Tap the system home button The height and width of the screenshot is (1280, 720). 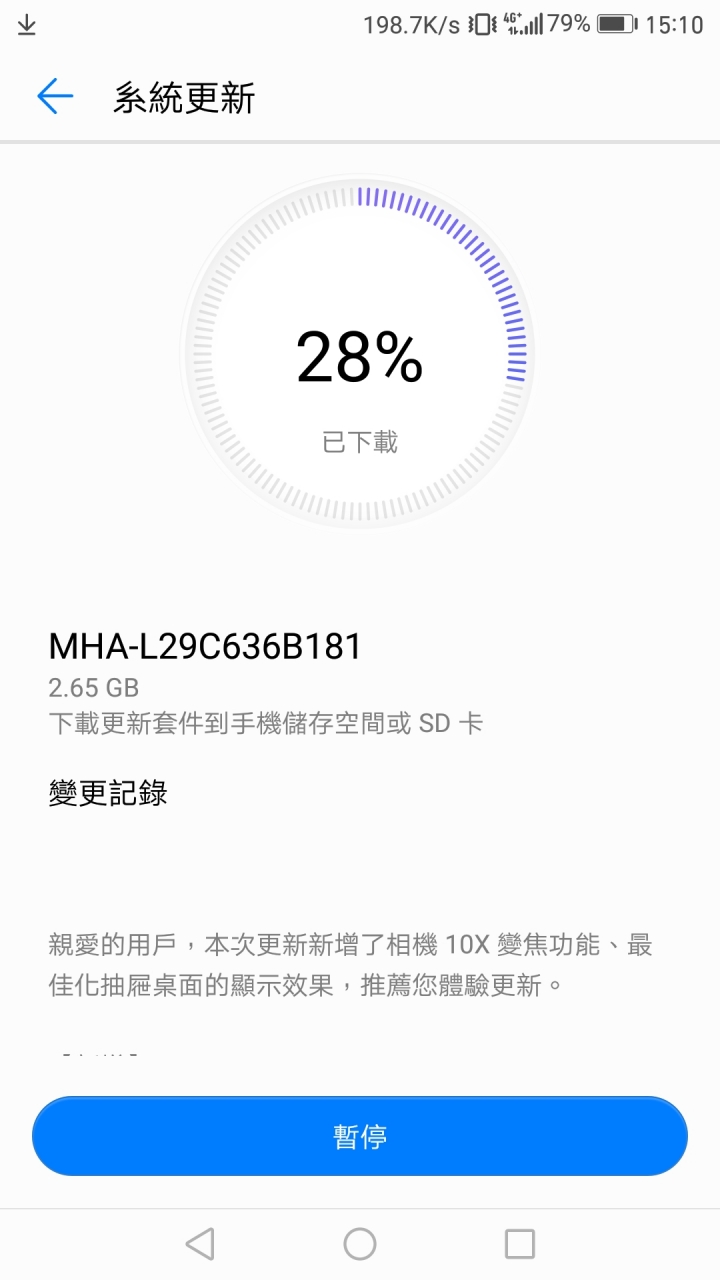(360, 1244)
